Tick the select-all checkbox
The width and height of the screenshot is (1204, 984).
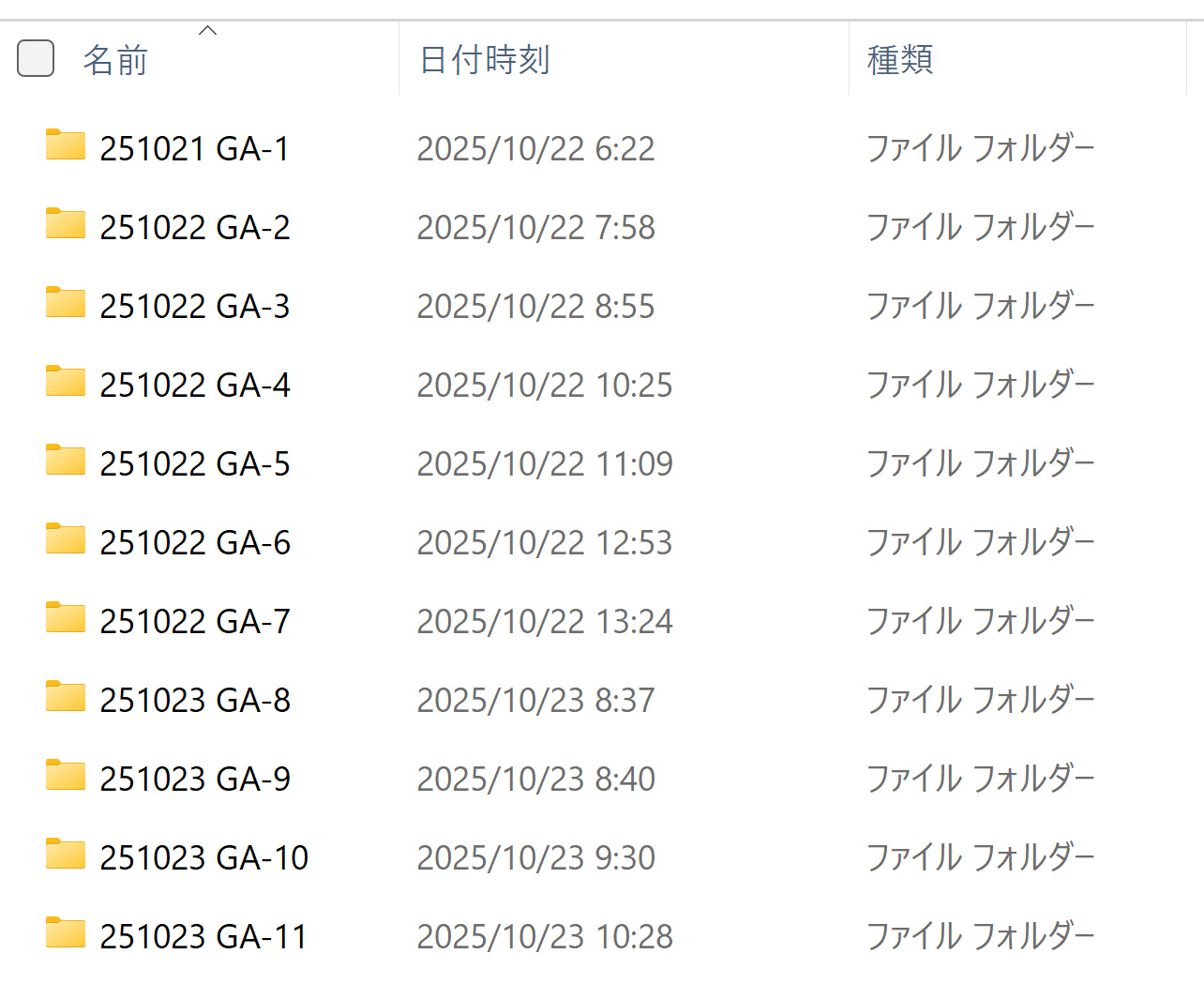[x=36, y=59]
